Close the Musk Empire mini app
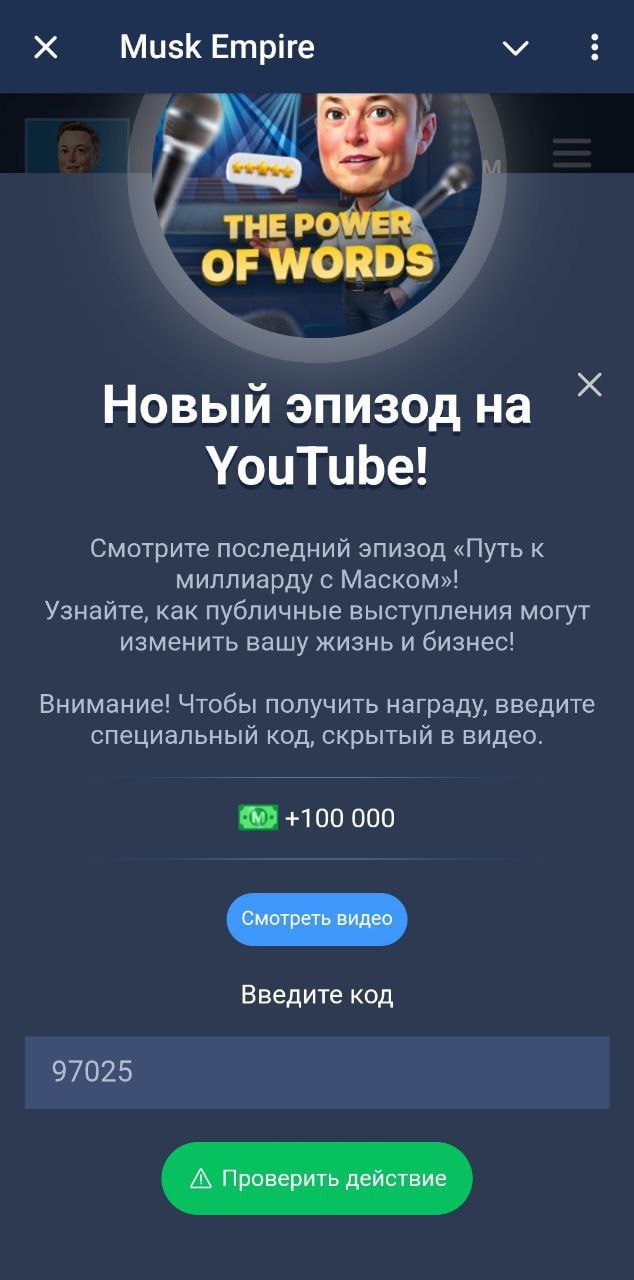Image resolution: width=634 pixels, height=1280 pixels. pyautogui.click(x=46, y=47)
